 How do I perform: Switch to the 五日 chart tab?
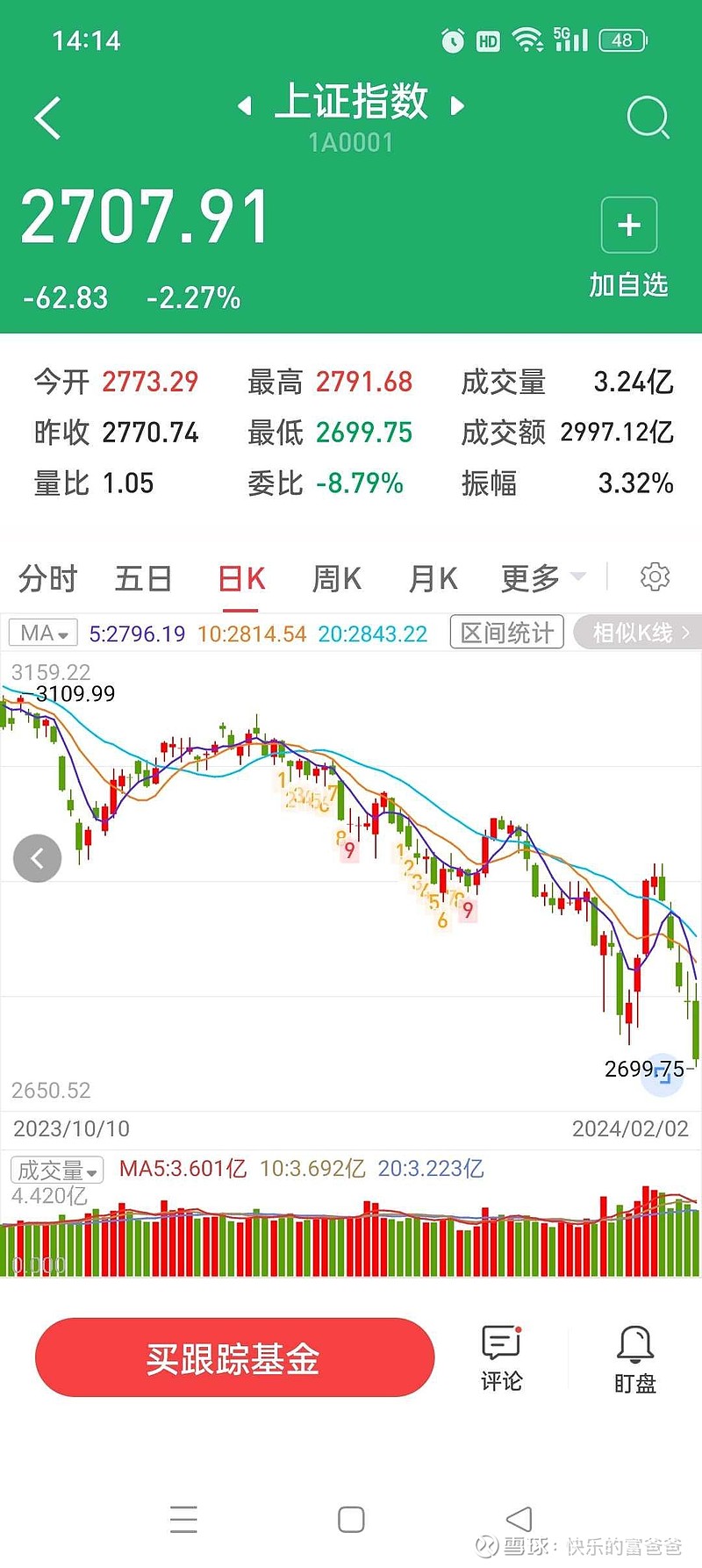pyautogui.click(x=143, y=579)
